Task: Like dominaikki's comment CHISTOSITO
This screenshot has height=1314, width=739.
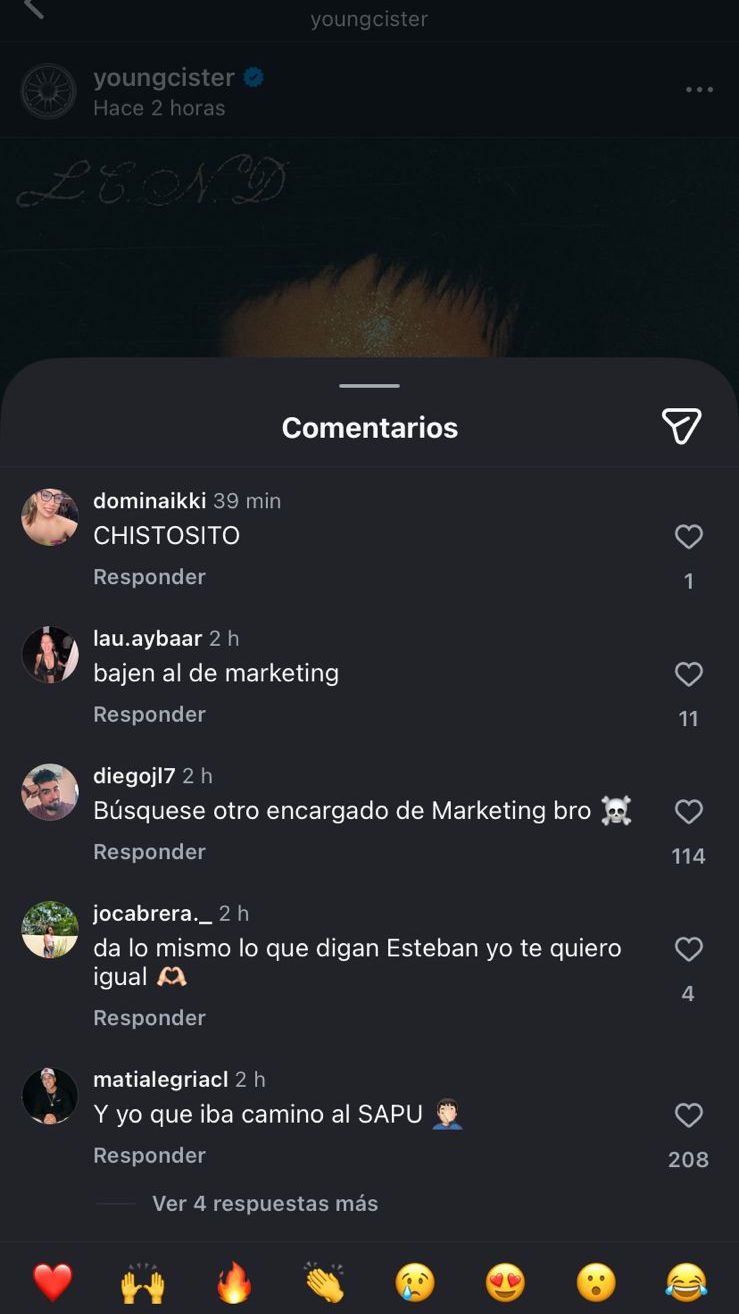Action: pyautogui.click(x=688, y=537)
